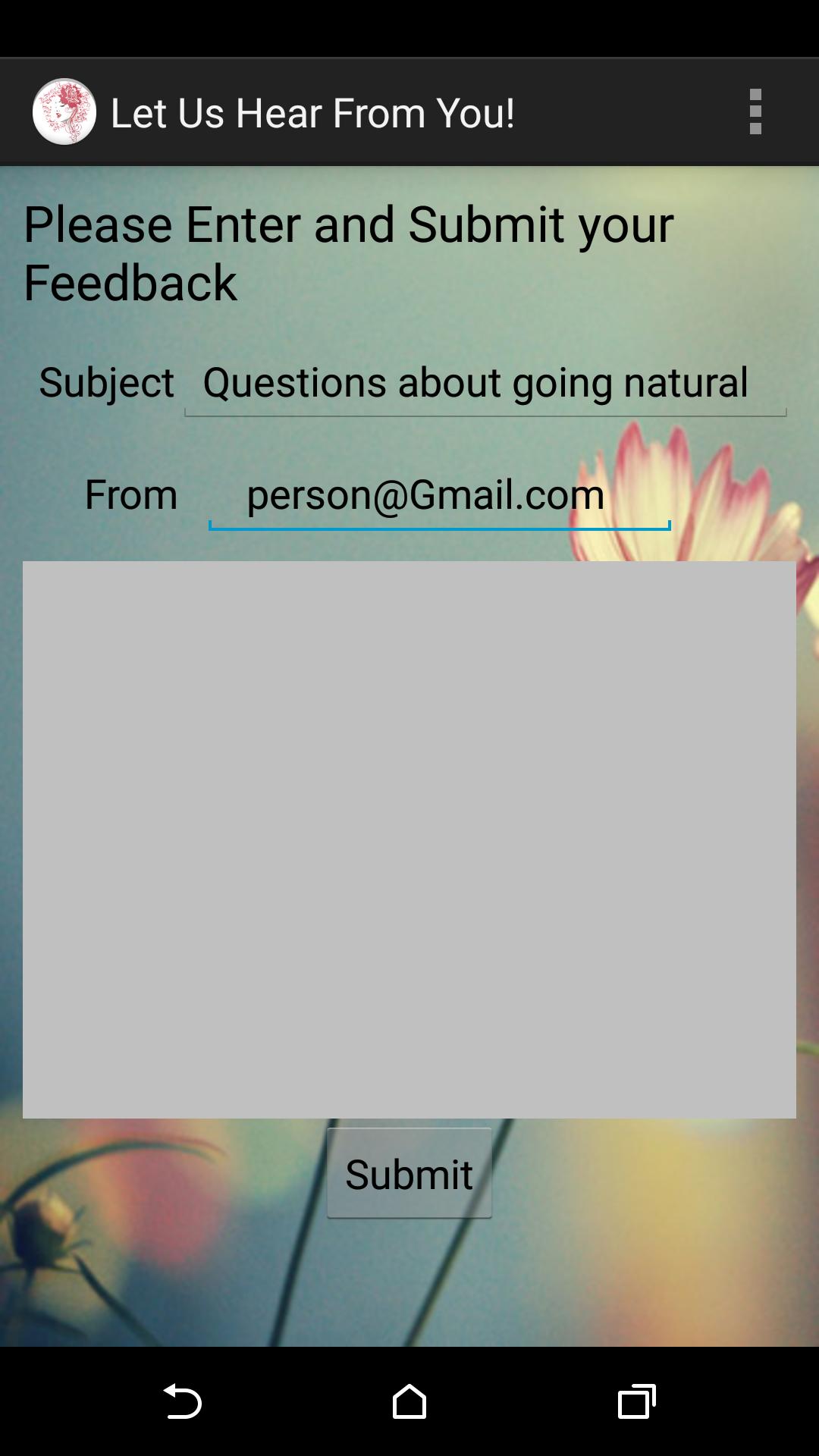
Task: Edit the From email field
Action: 440,495
